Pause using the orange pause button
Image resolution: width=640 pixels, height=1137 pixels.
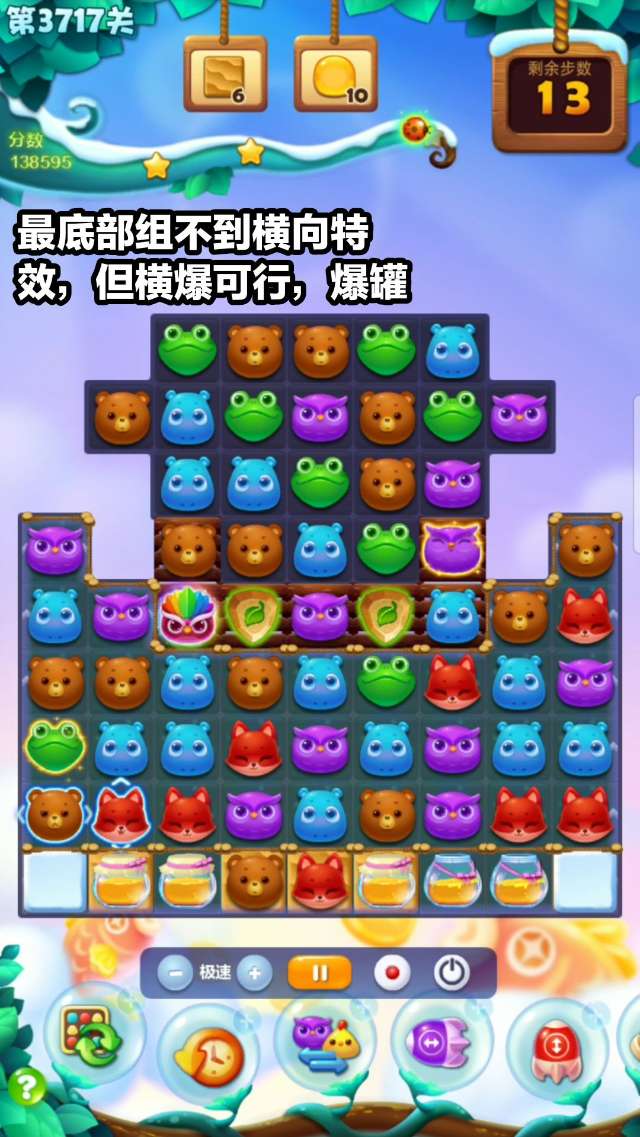coord(319,972)
